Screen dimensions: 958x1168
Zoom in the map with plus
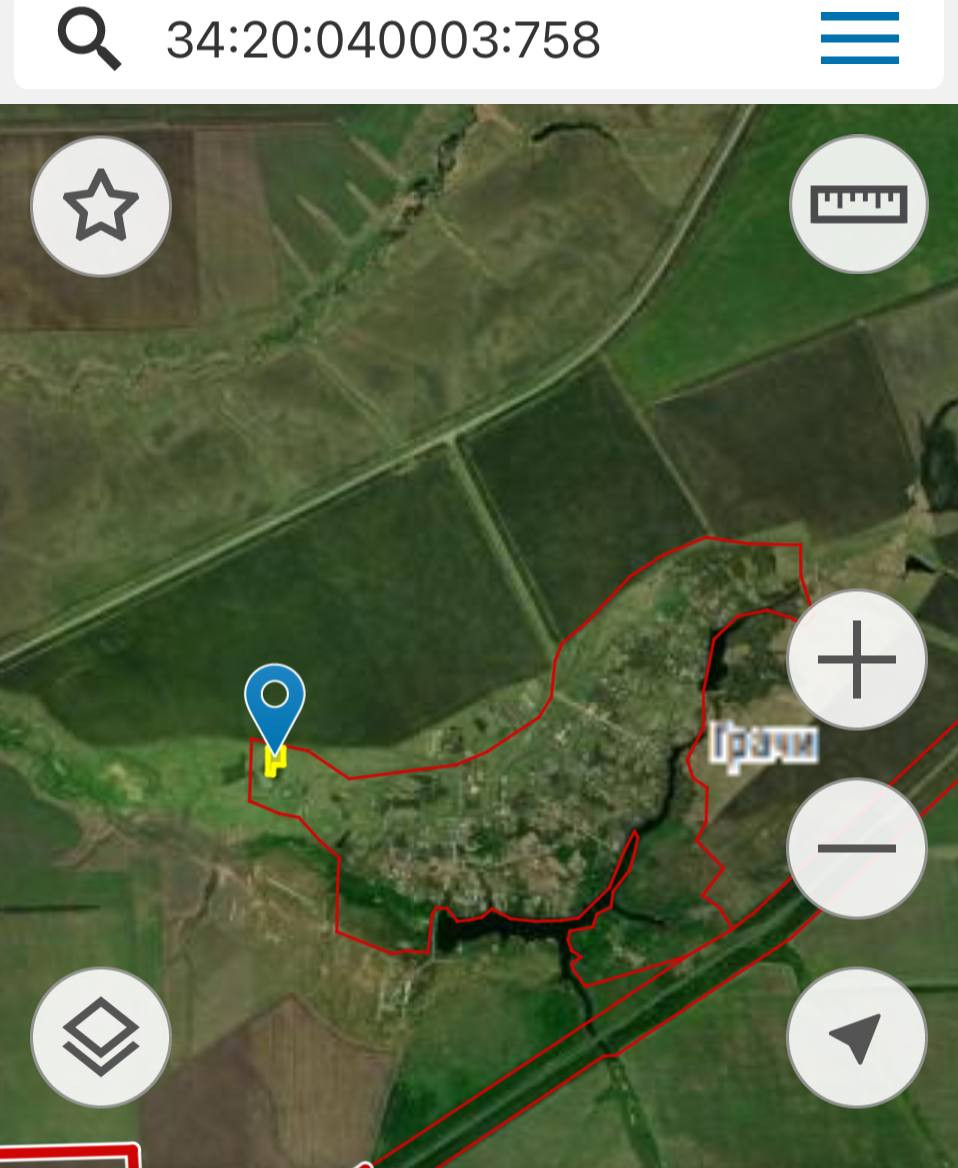tap(857, 660)
